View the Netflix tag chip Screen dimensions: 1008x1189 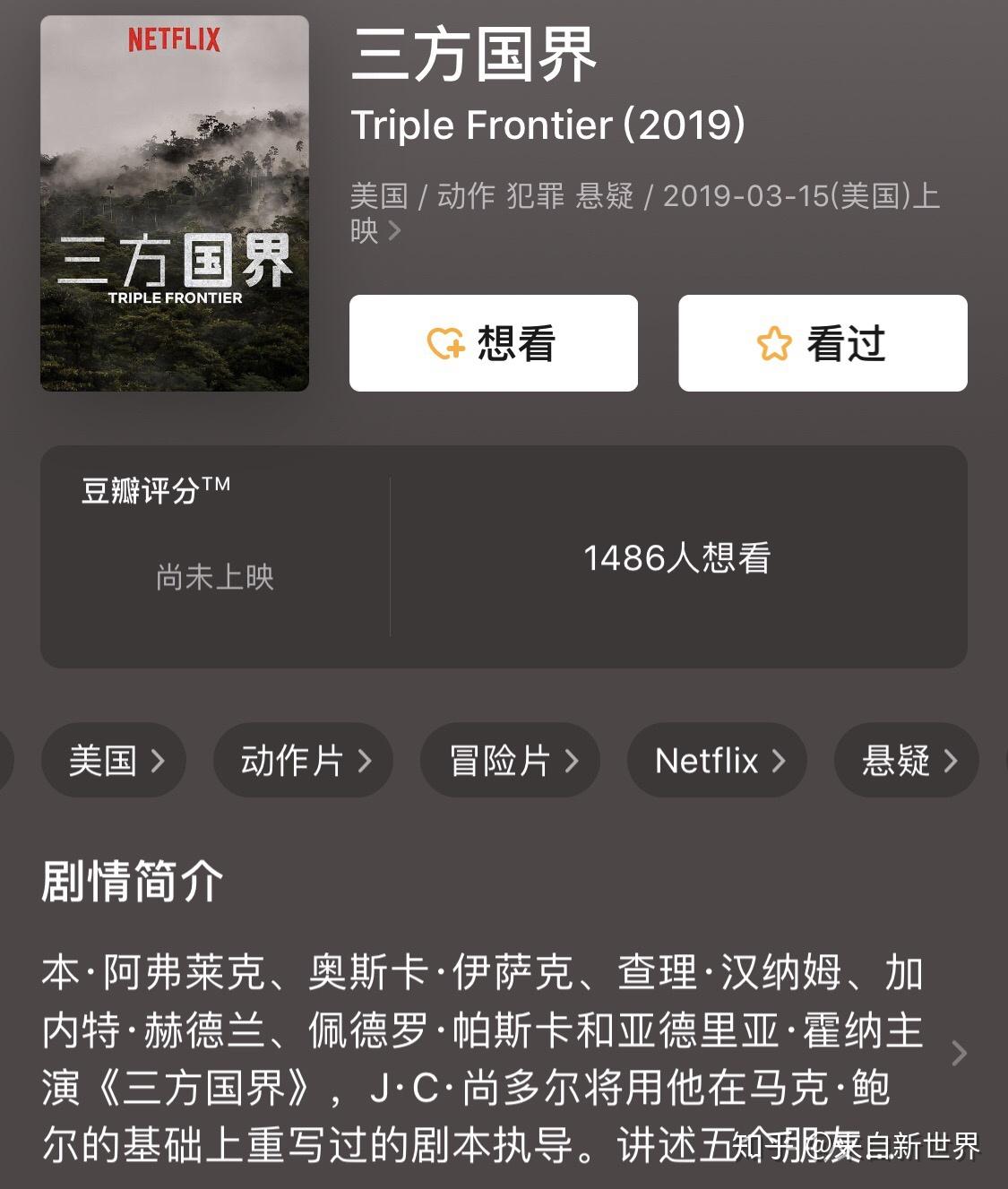[718, 761]
